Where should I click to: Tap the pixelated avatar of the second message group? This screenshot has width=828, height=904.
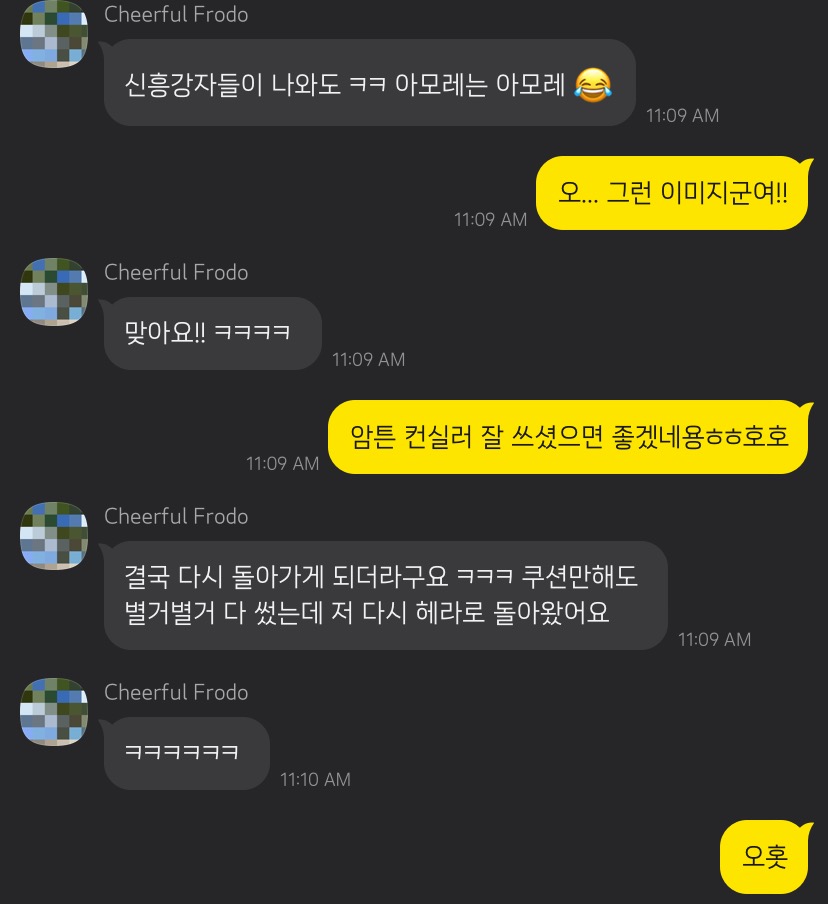[x=54, y=292]
